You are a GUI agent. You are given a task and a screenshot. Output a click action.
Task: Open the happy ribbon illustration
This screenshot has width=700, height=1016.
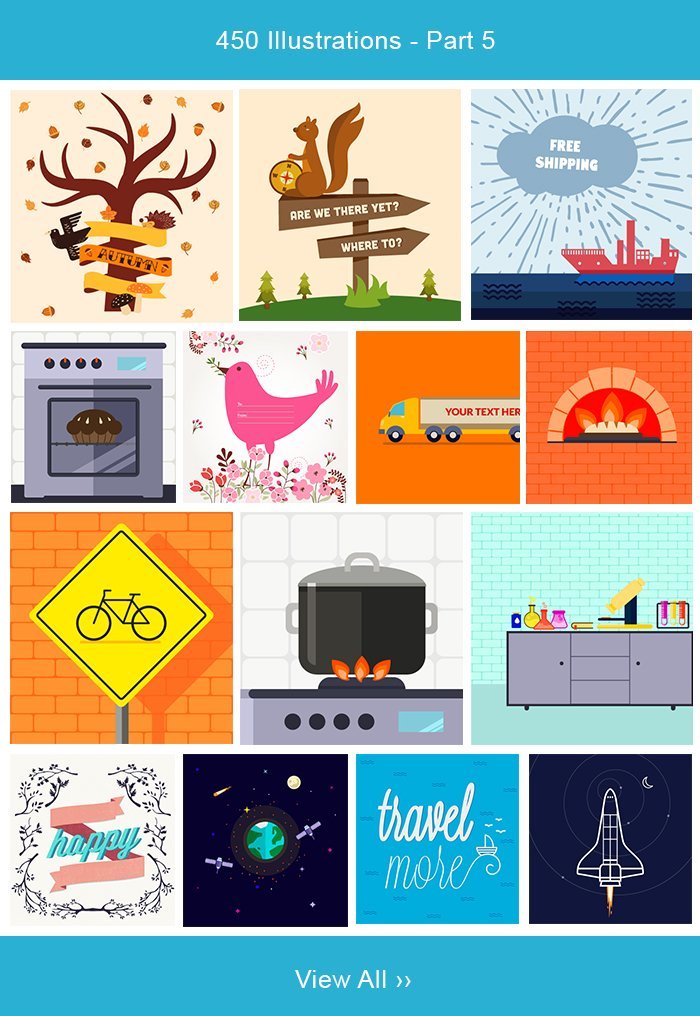click(x=92, y=840)
